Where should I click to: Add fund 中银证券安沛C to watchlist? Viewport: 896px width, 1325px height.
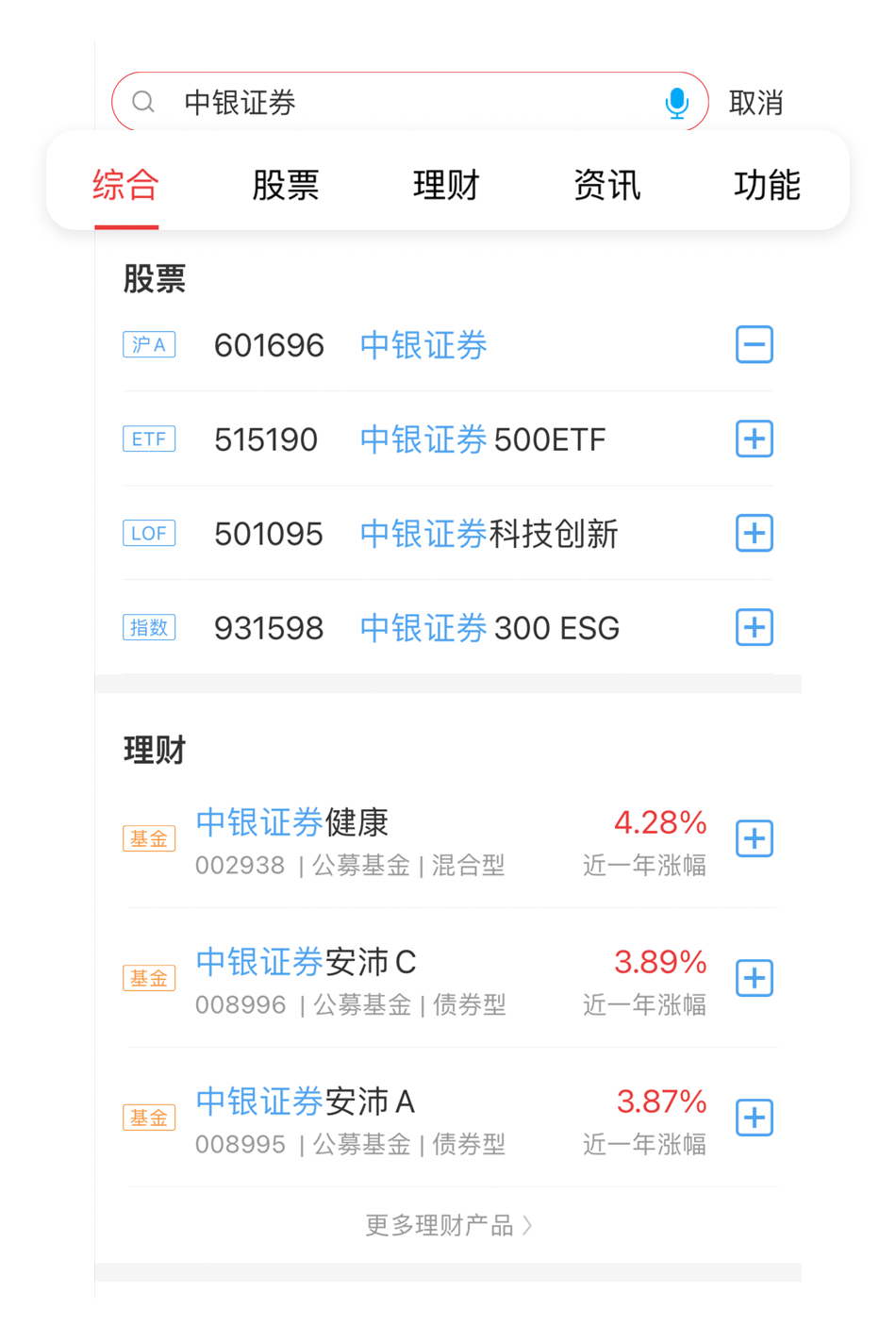pos(754,979)
